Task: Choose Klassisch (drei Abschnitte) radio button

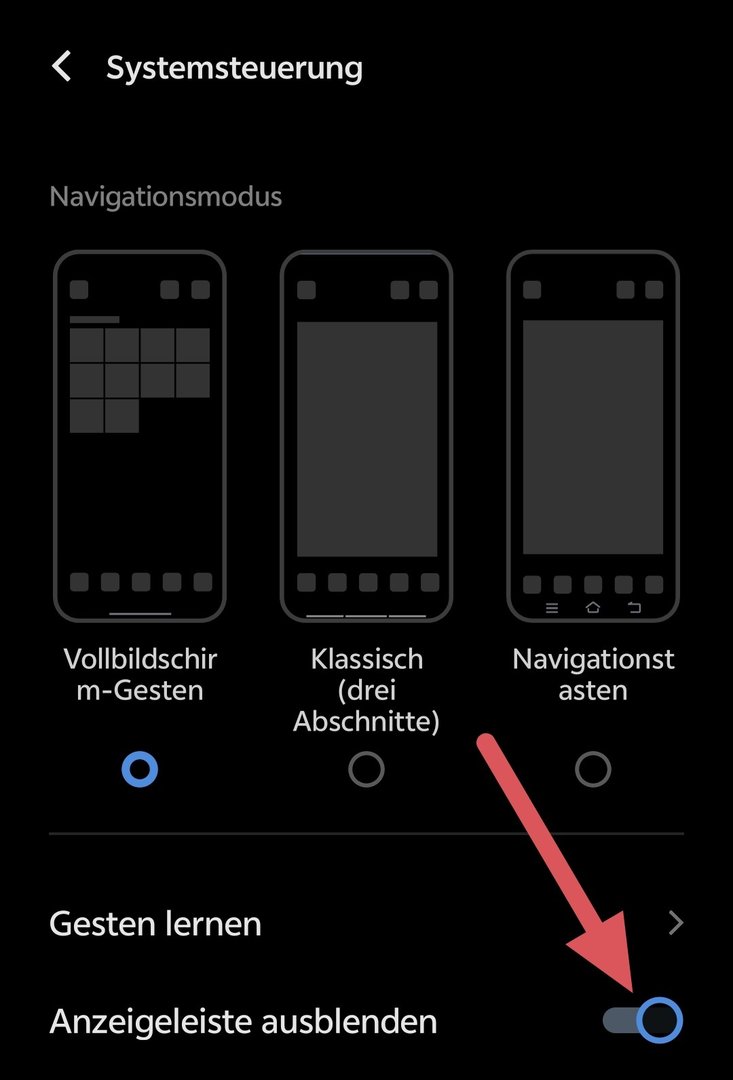Action: [x=366, y=769]
